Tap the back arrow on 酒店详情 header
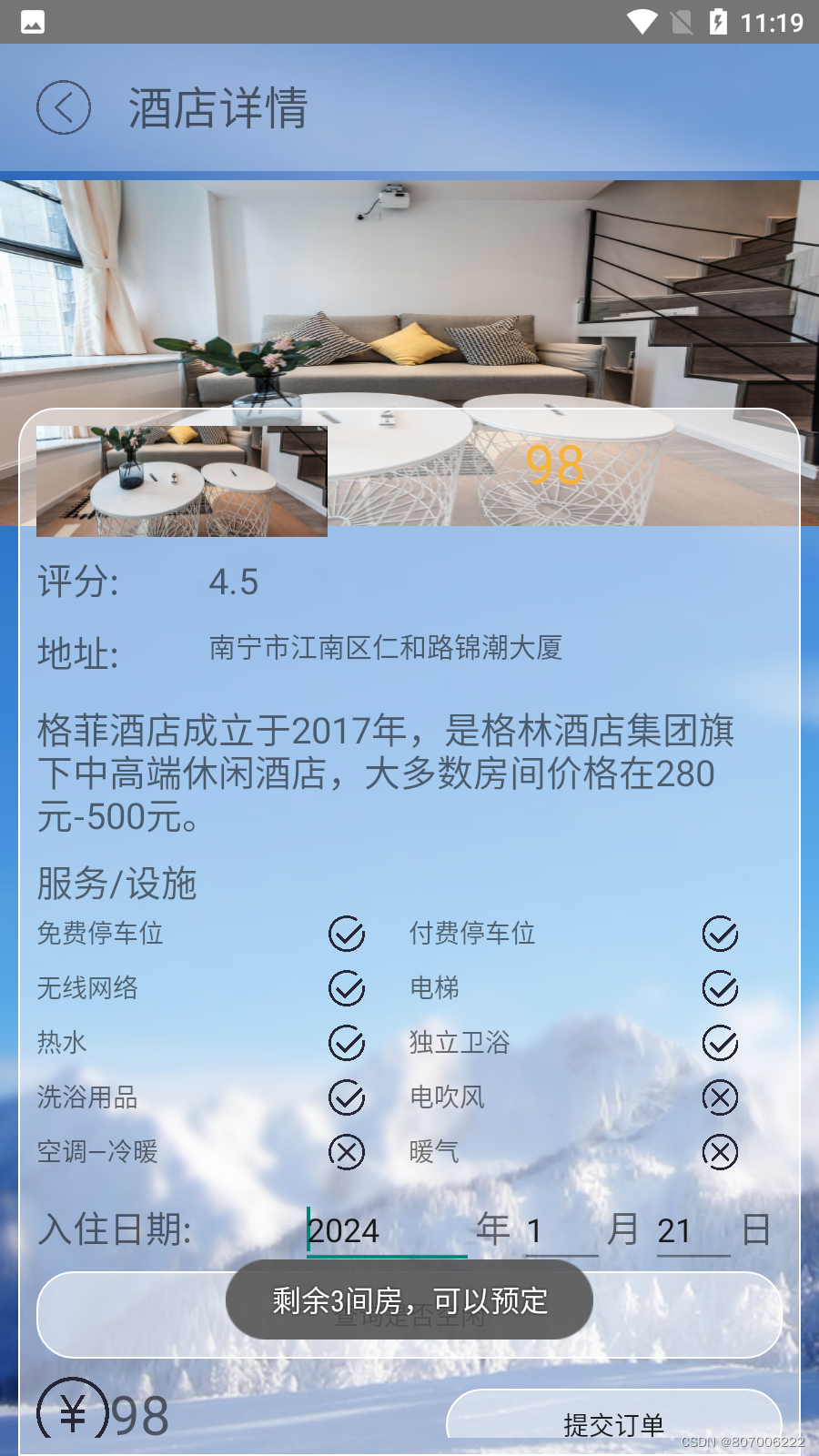 pyautogui.click(x=62, y=106)
